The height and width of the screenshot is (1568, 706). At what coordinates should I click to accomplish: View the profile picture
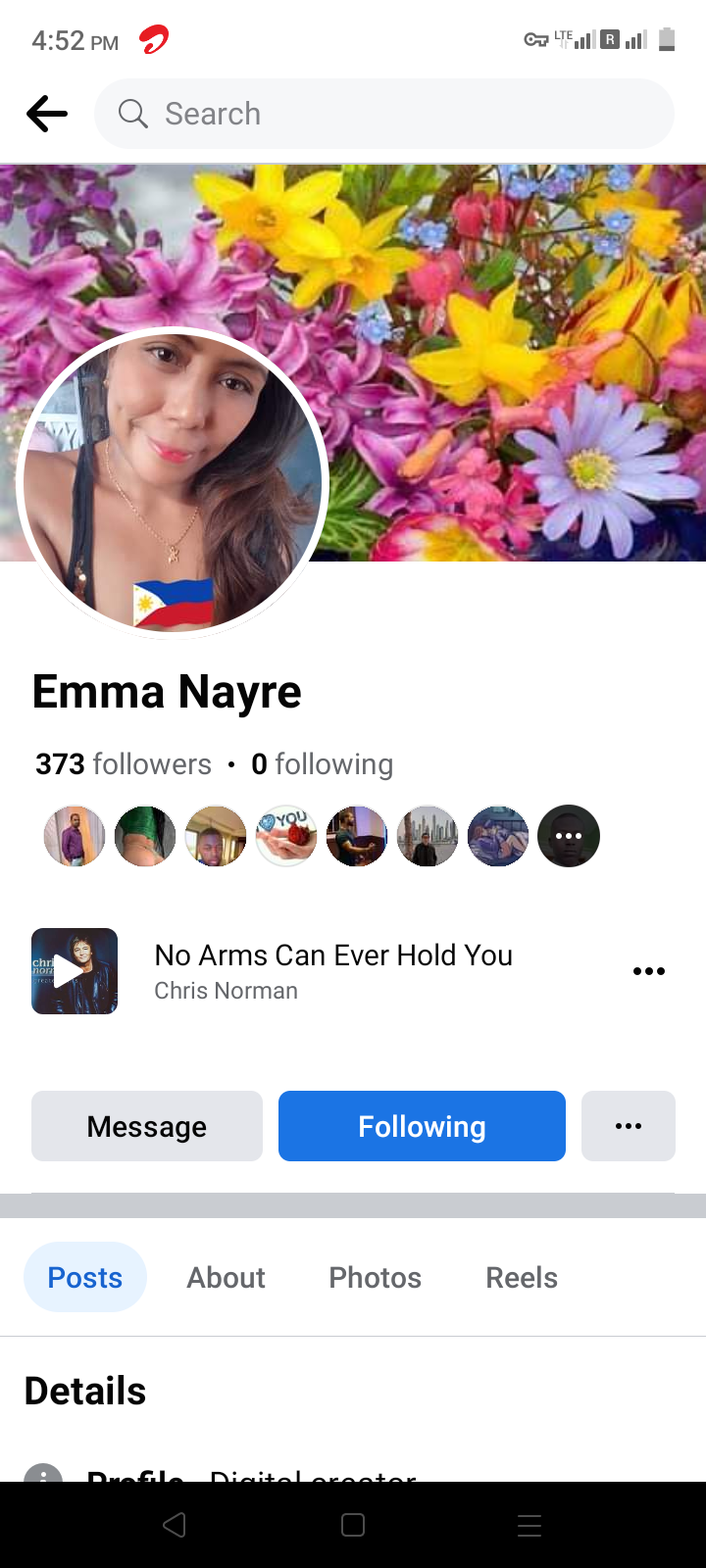pyautogui.click(x=173, y=482)
